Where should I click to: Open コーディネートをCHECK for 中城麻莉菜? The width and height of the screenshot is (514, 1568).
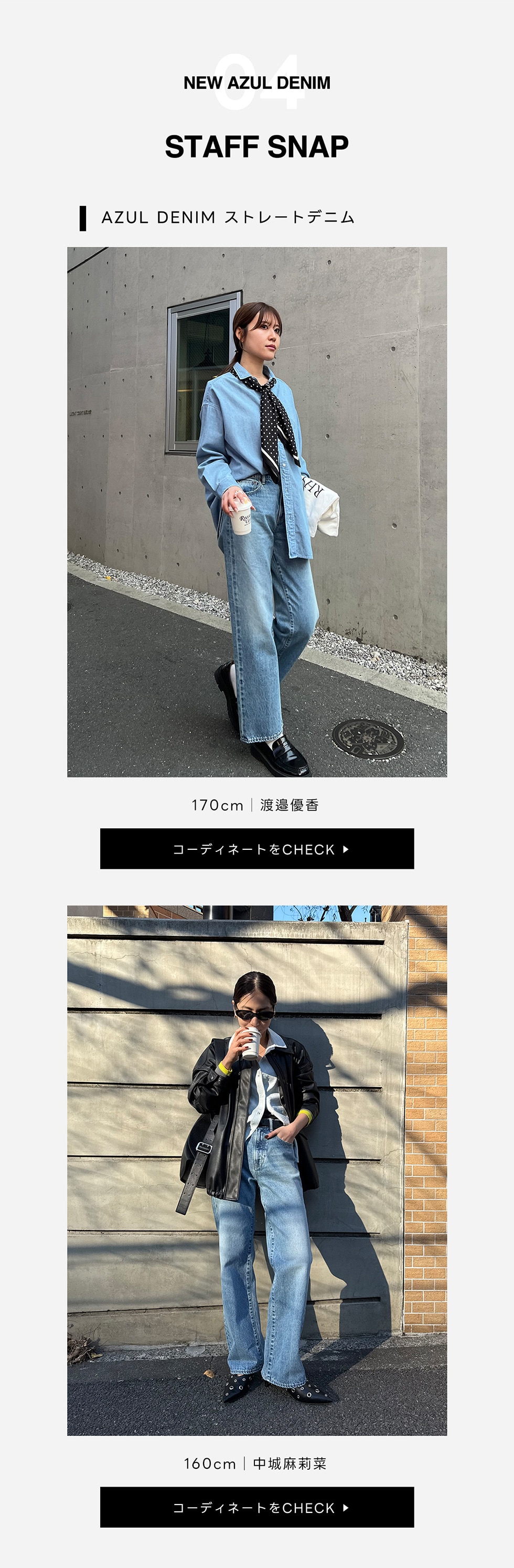coord(256,1507)
